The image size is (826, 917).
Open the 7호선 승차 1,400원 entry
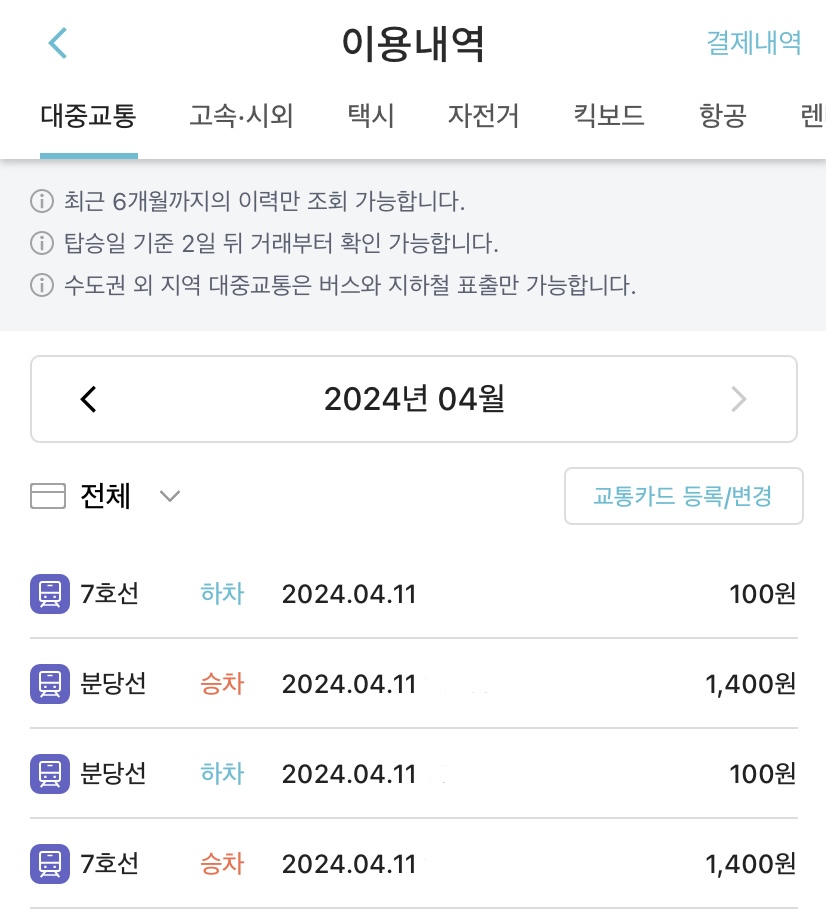click(413, 863)
